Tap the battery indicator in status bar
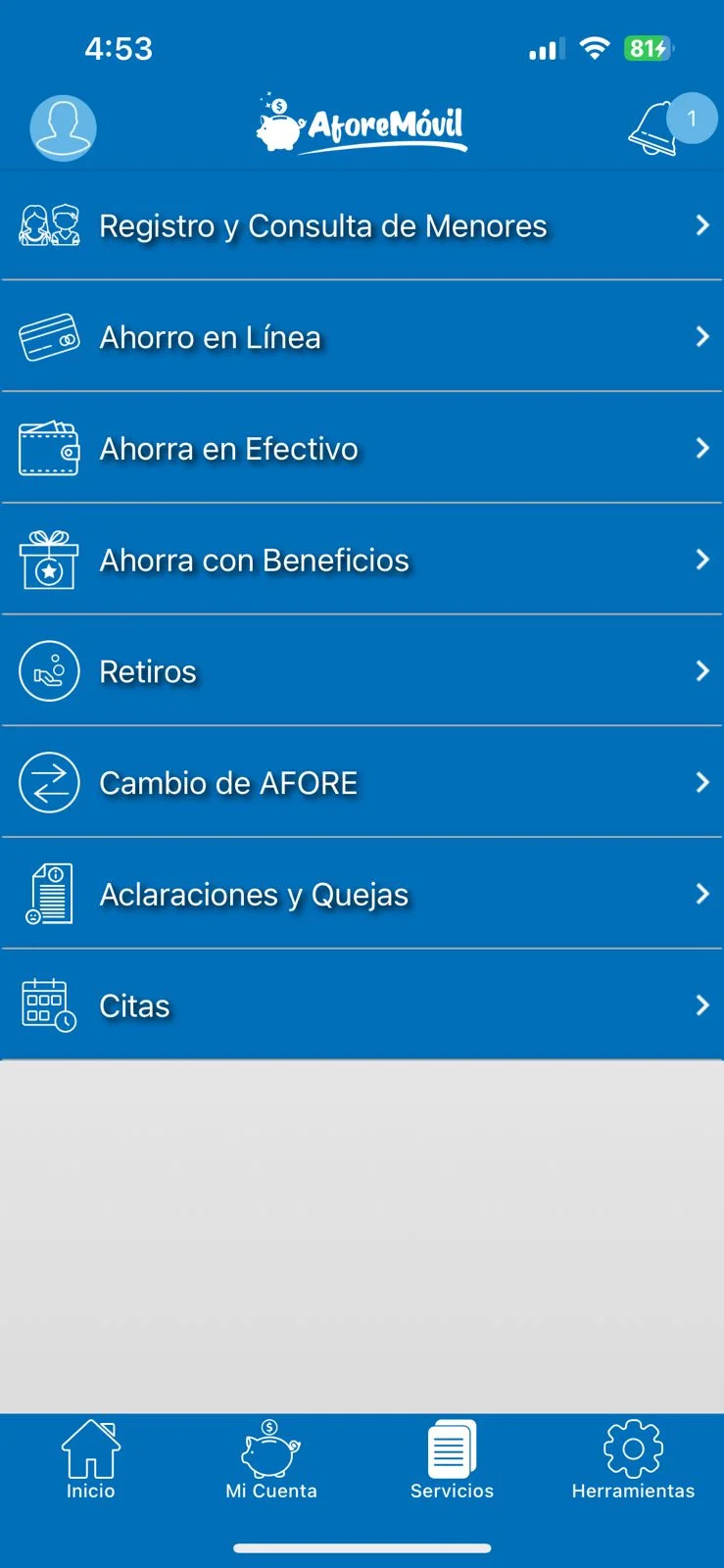724x1568 pixels. point(647,47)
